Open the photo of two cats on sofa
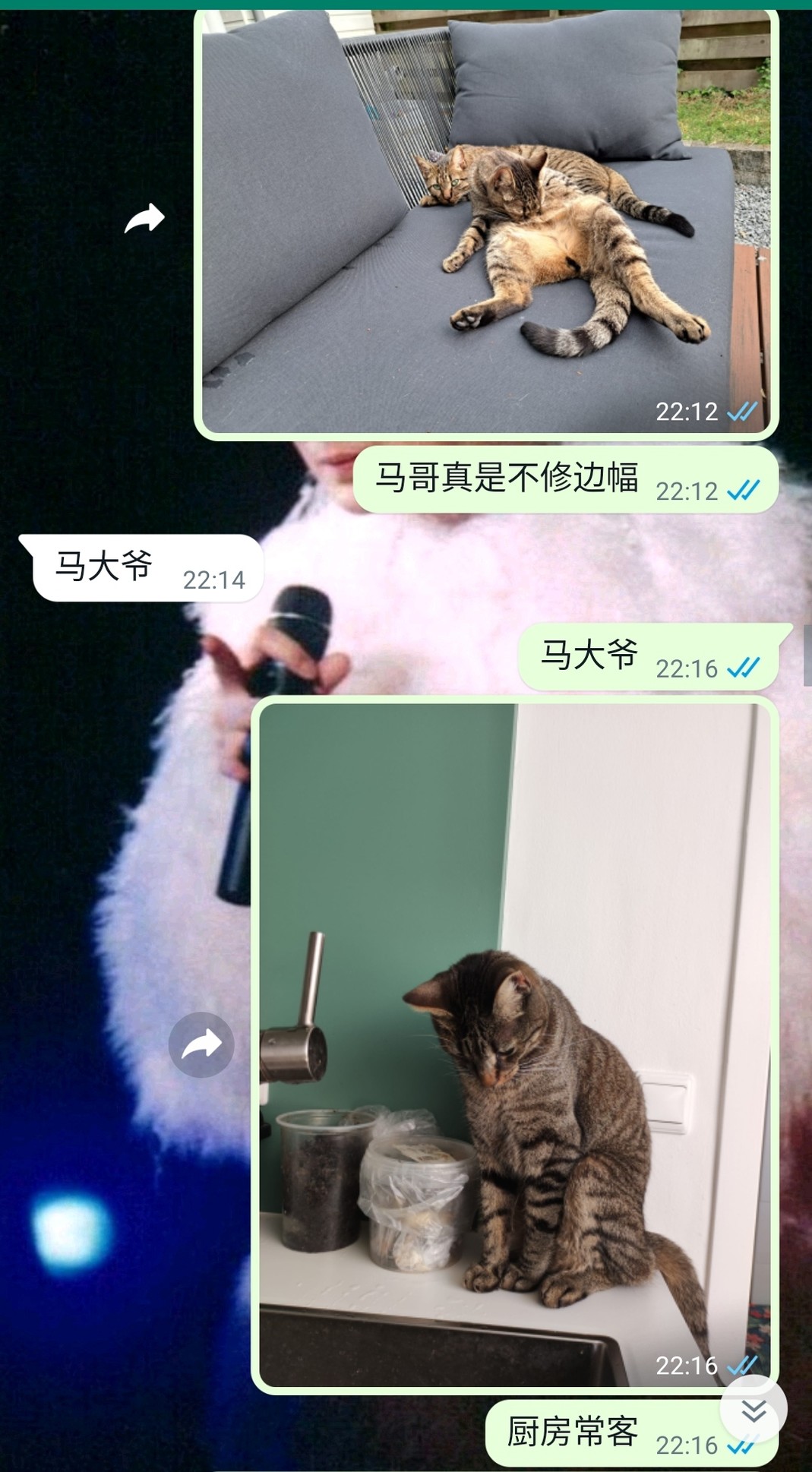 tap(486, 222)
